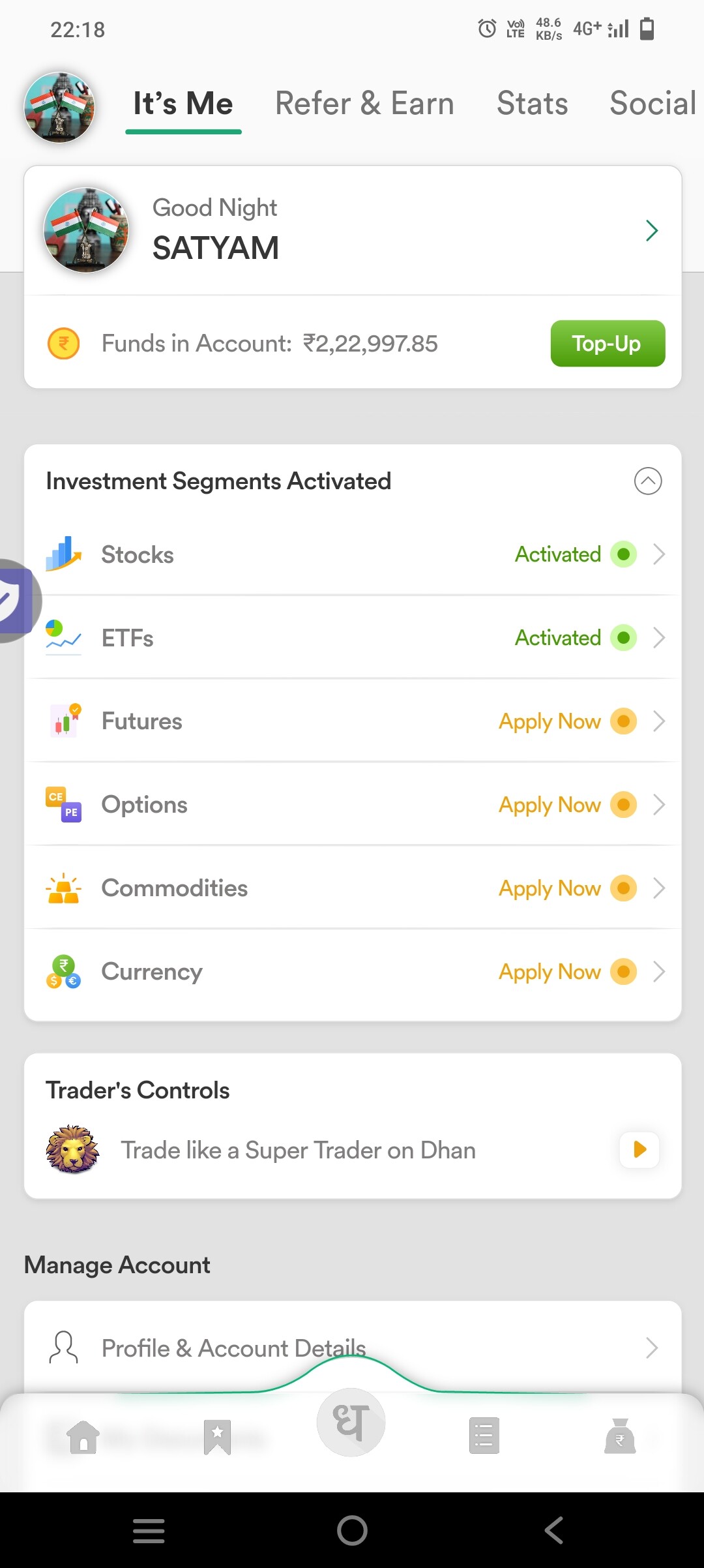Open the Stocks segment row

[x=353, y=554]
